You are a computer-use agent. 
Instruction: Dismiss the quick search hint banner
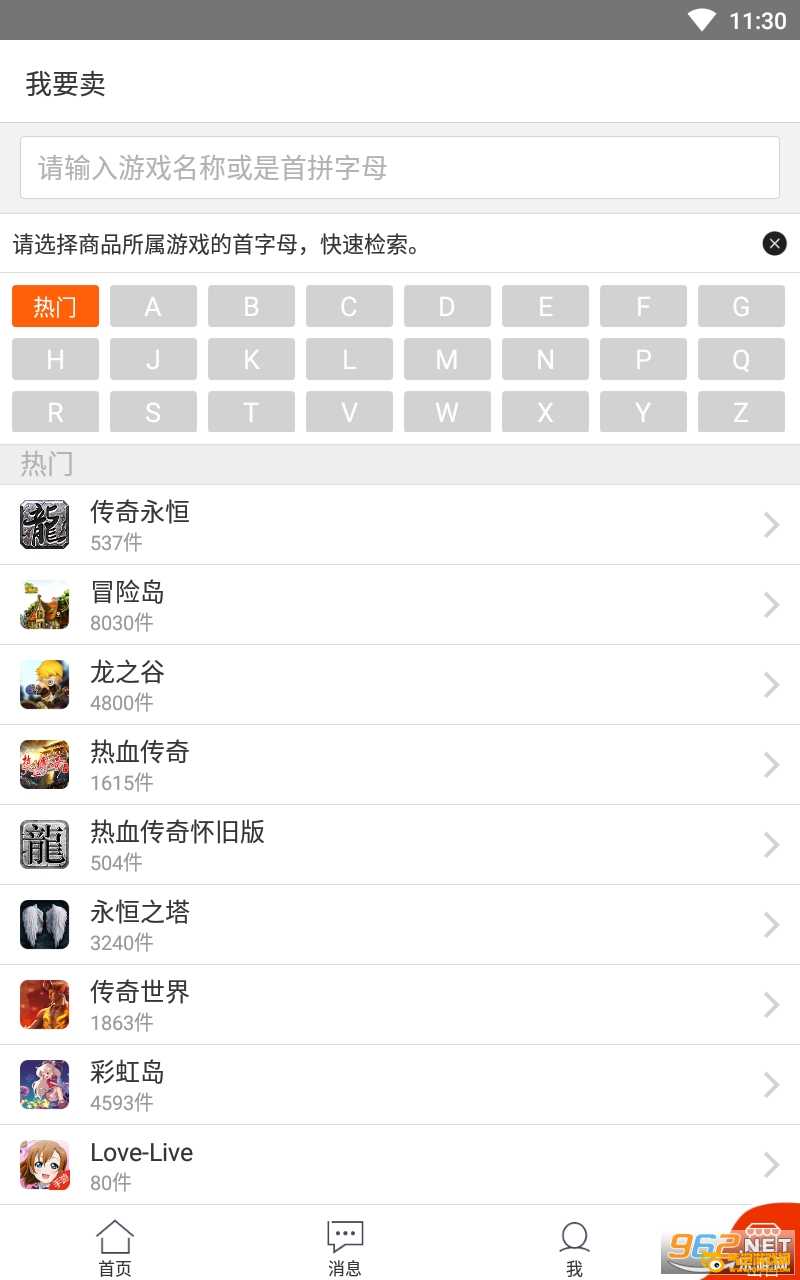(774, 243)
